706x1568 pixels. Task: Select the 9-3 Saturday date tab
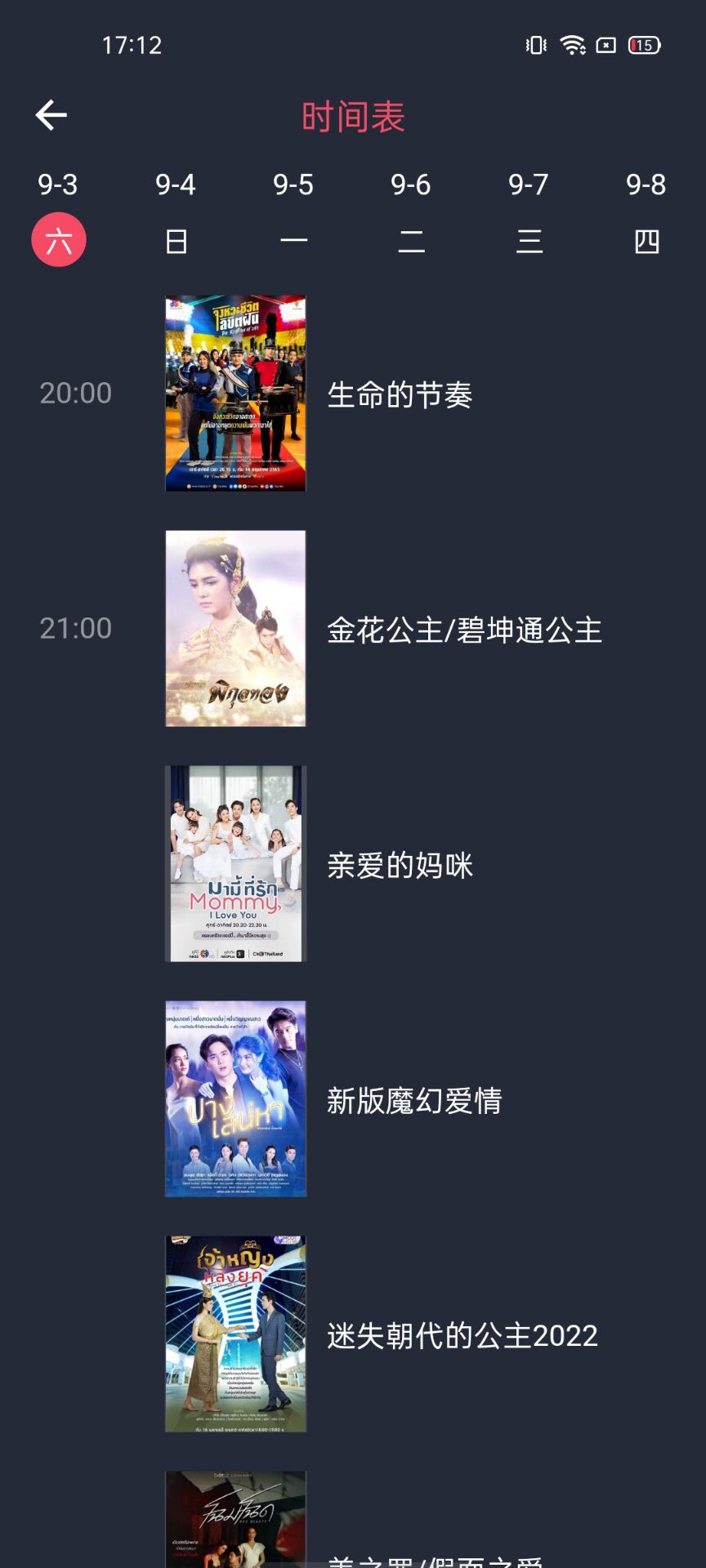59,214
